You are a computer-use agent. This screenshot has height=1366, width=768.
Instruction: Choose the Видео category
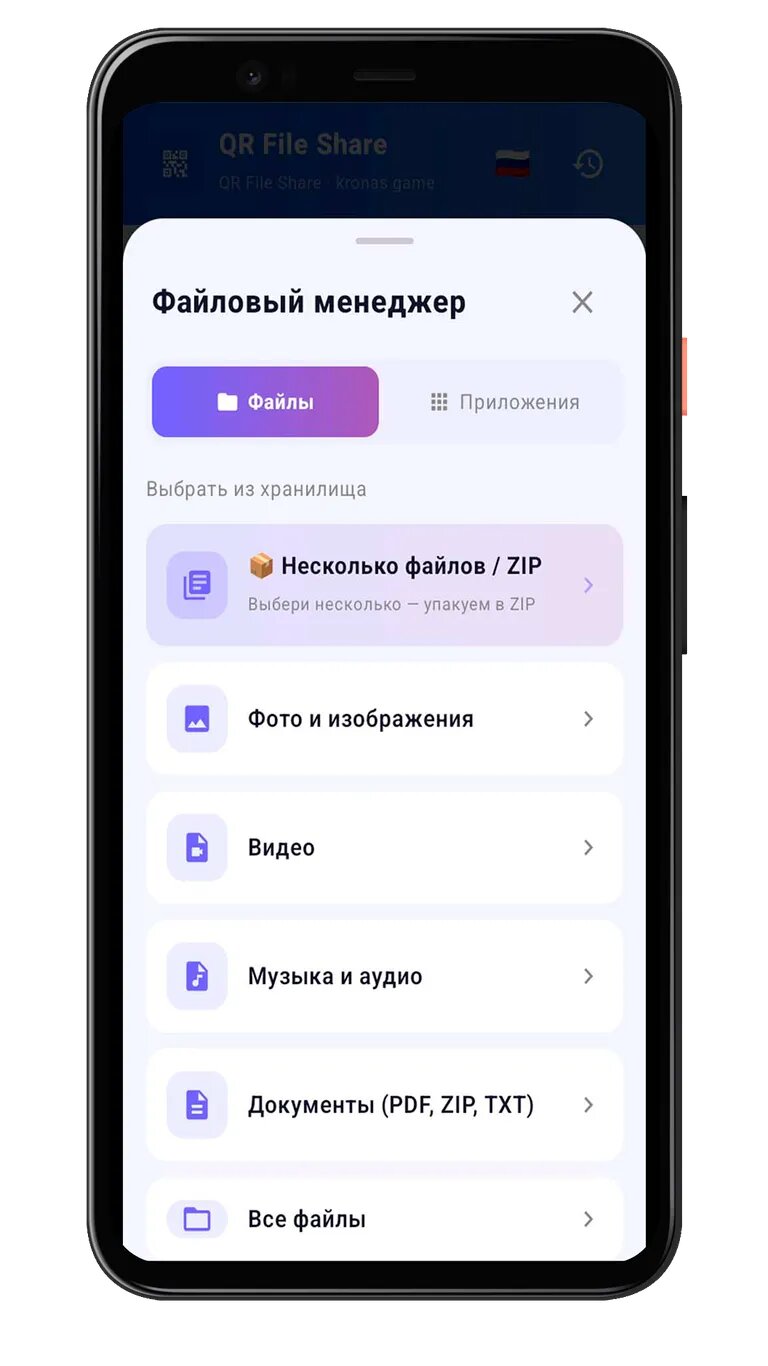point(384,848)
